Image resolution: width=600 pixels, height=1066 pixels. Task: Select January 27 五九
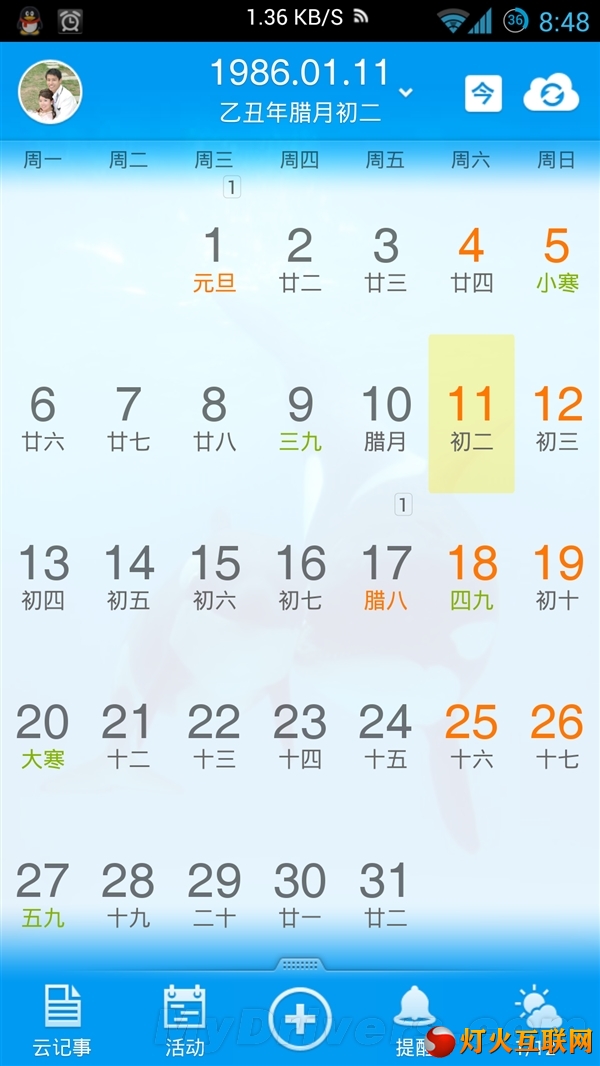(43, 894)
